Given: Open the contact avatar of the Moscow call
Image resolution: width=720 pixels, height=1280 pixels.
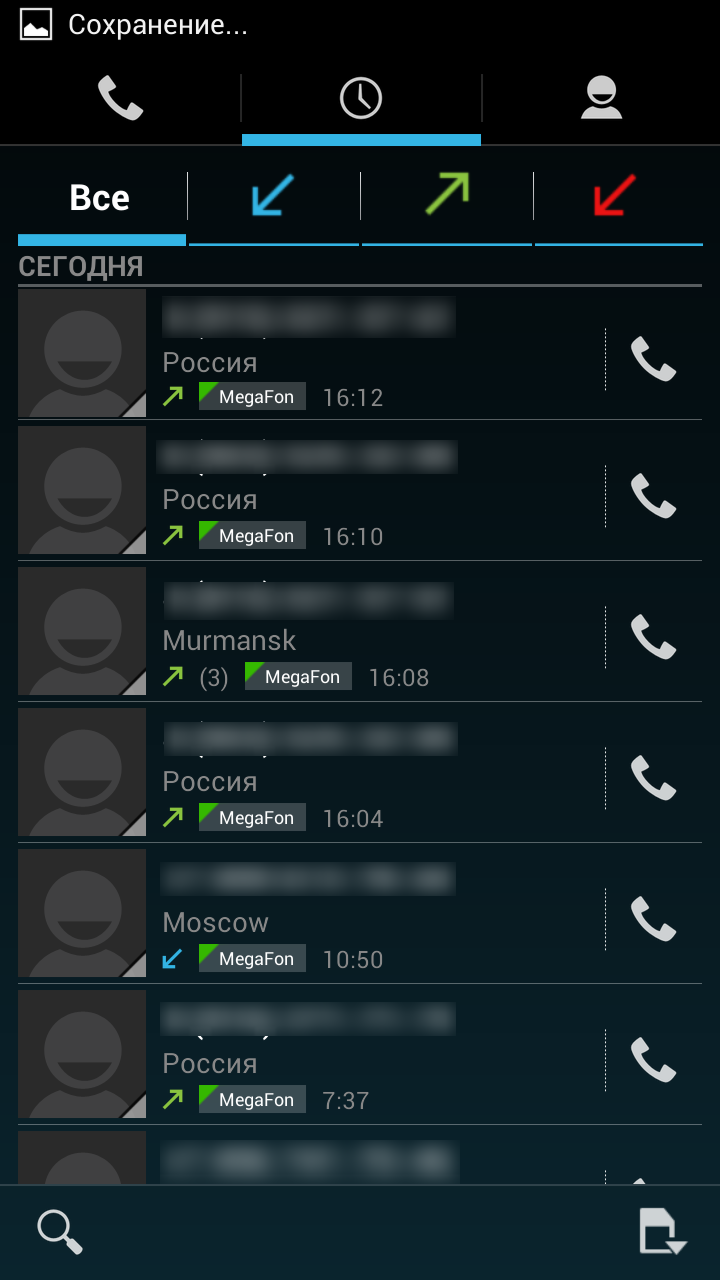Looking at the screenshot, I should coord(82,914).
